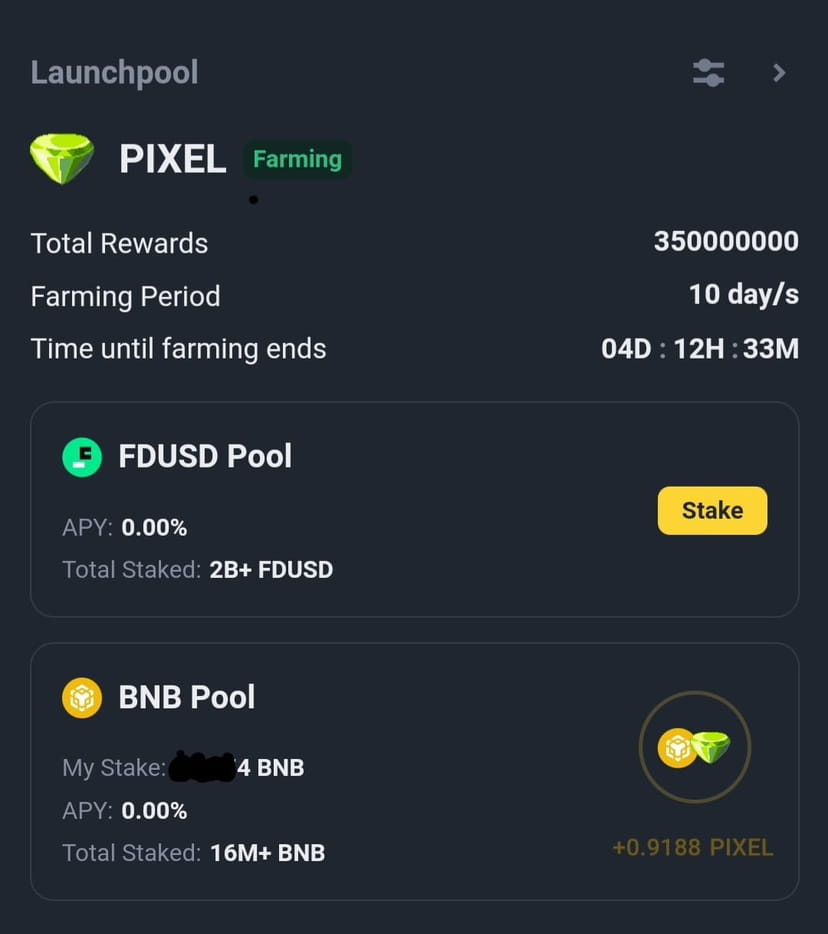Toggle the Farming status badge

click(x=297, y=158)
